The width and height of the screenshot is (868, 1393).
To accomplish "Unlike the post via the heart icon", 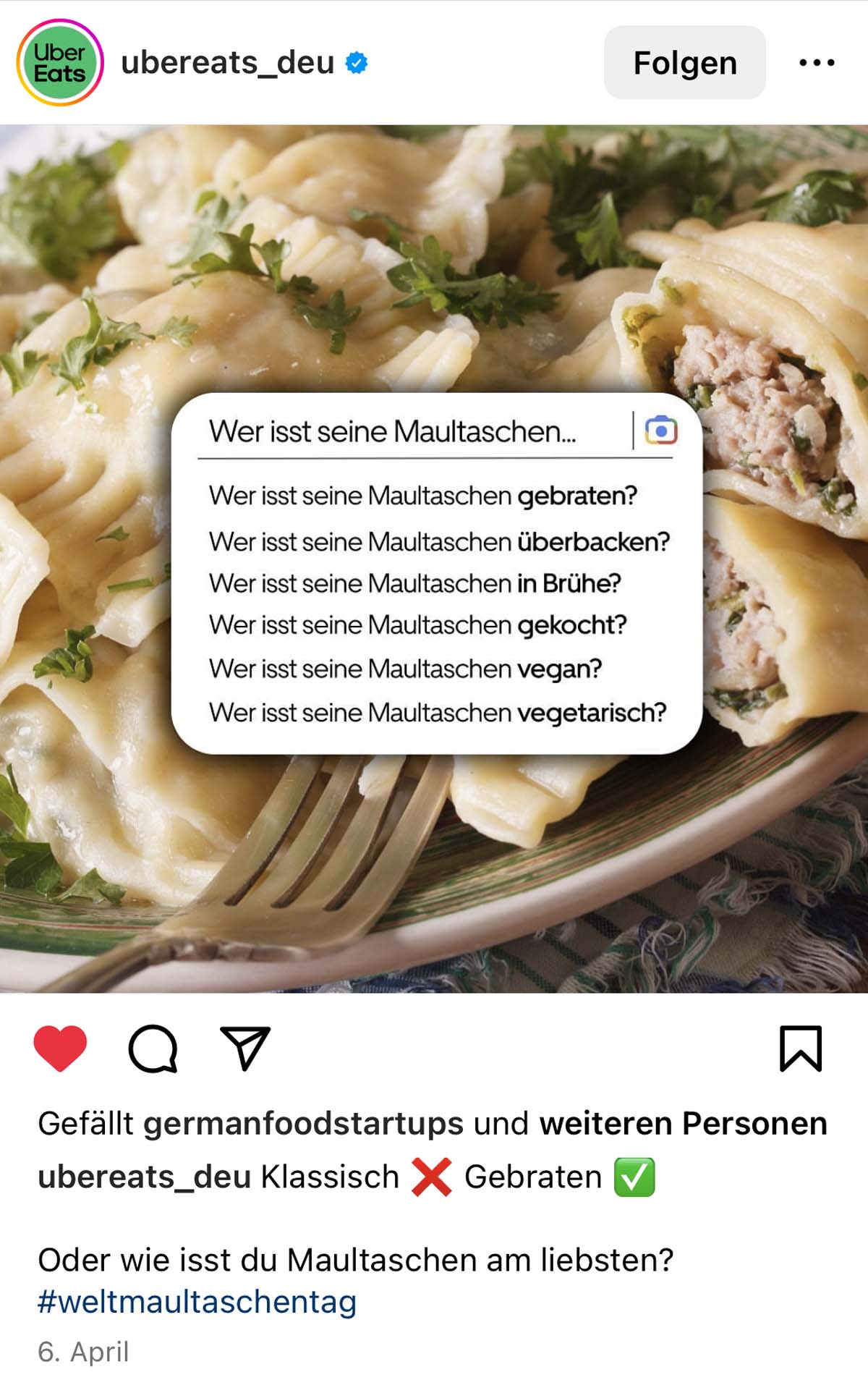I will click(60, 1047).
